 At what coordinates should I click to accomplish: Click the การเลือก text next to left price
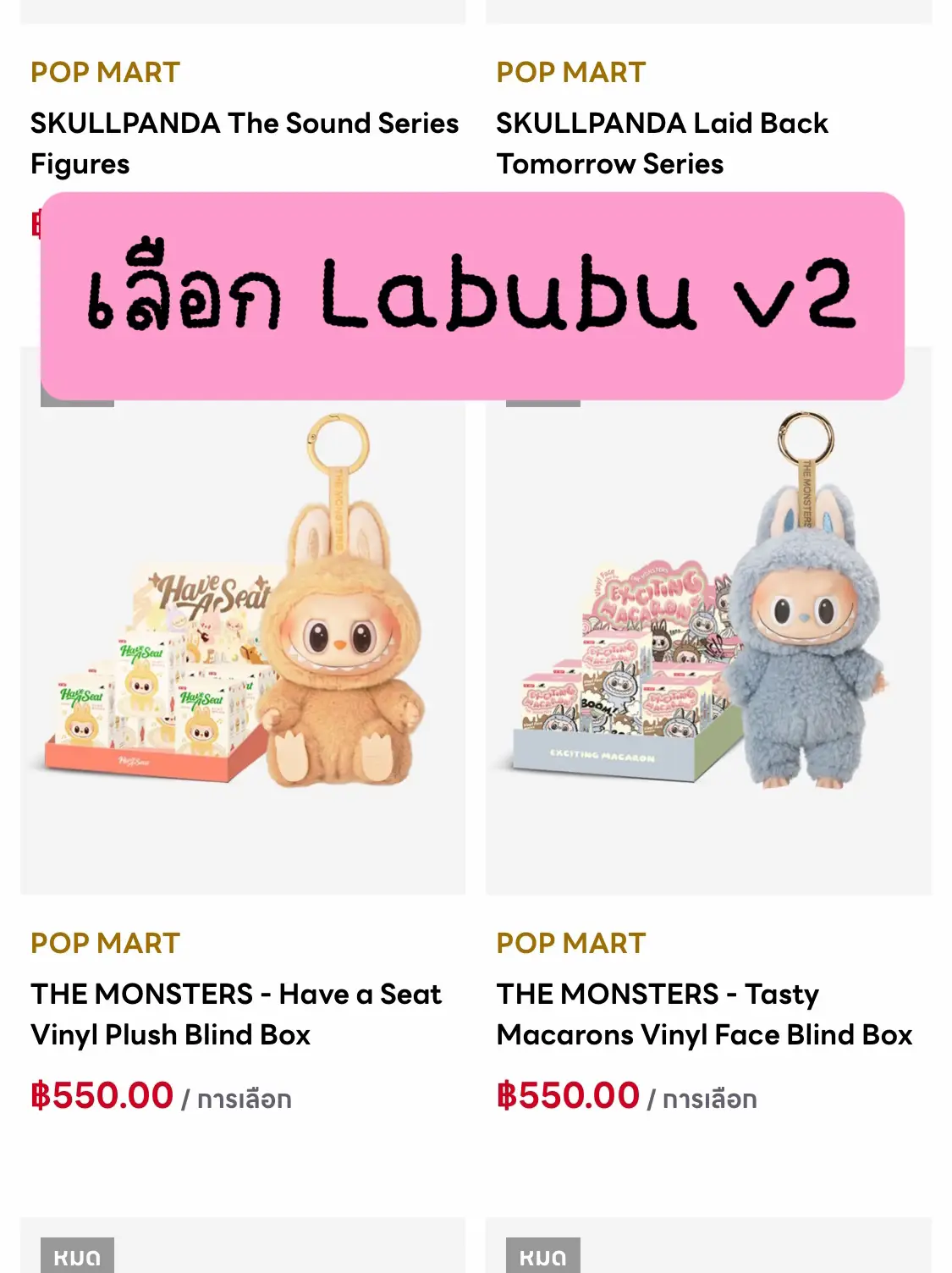click(244, 1099)
